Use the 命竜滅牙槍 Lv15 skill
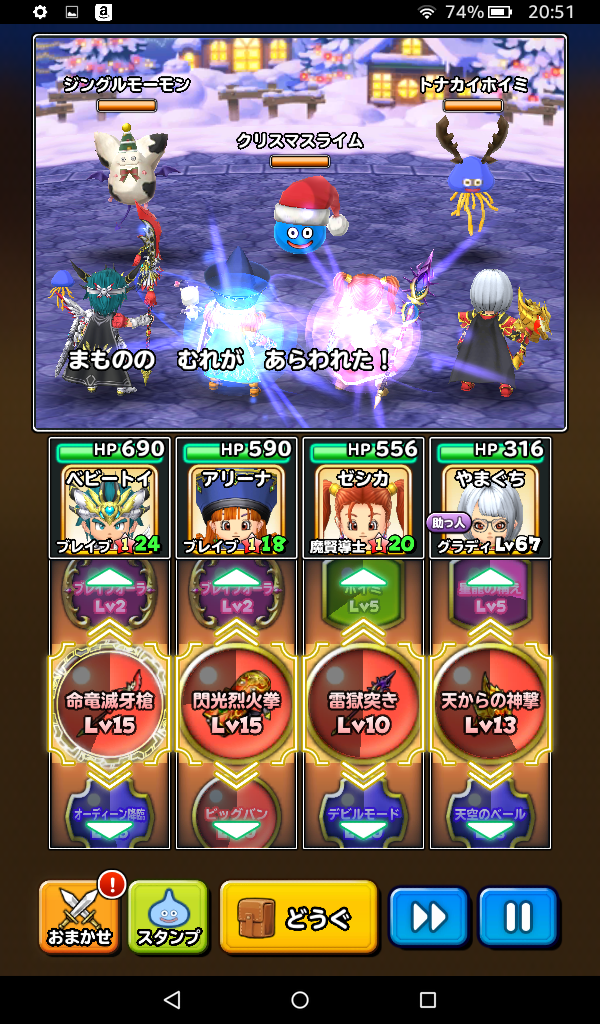 (109, 706)
